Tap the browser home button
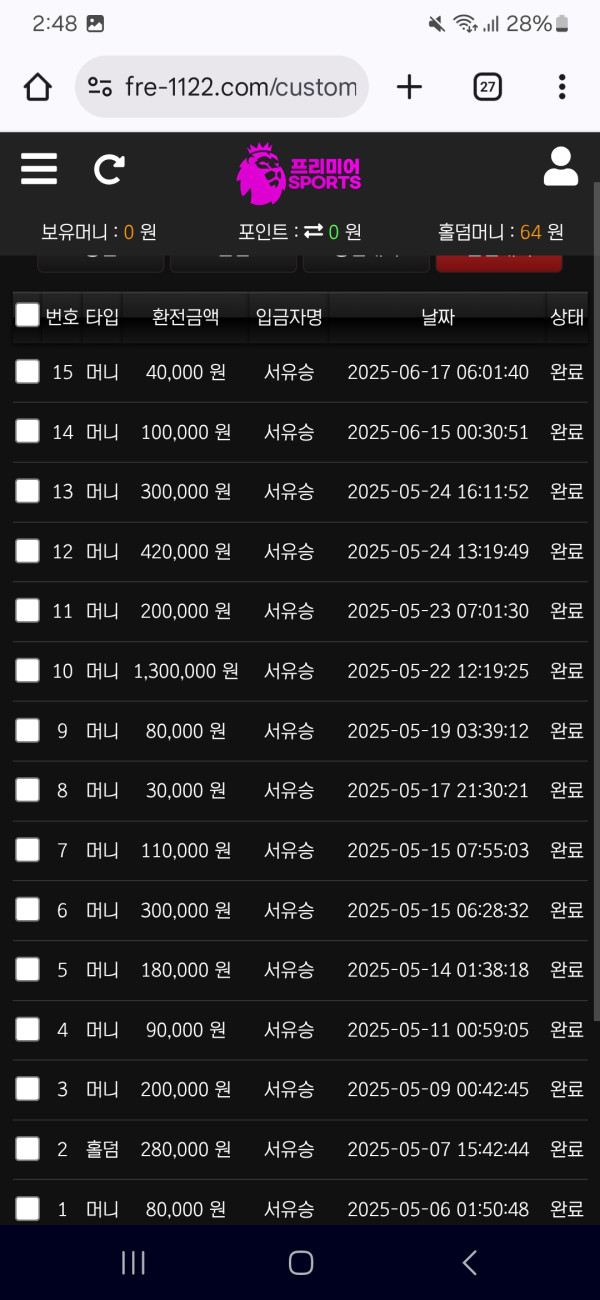This screenshot has height=1300, width=600. click(x=38, y=87)
